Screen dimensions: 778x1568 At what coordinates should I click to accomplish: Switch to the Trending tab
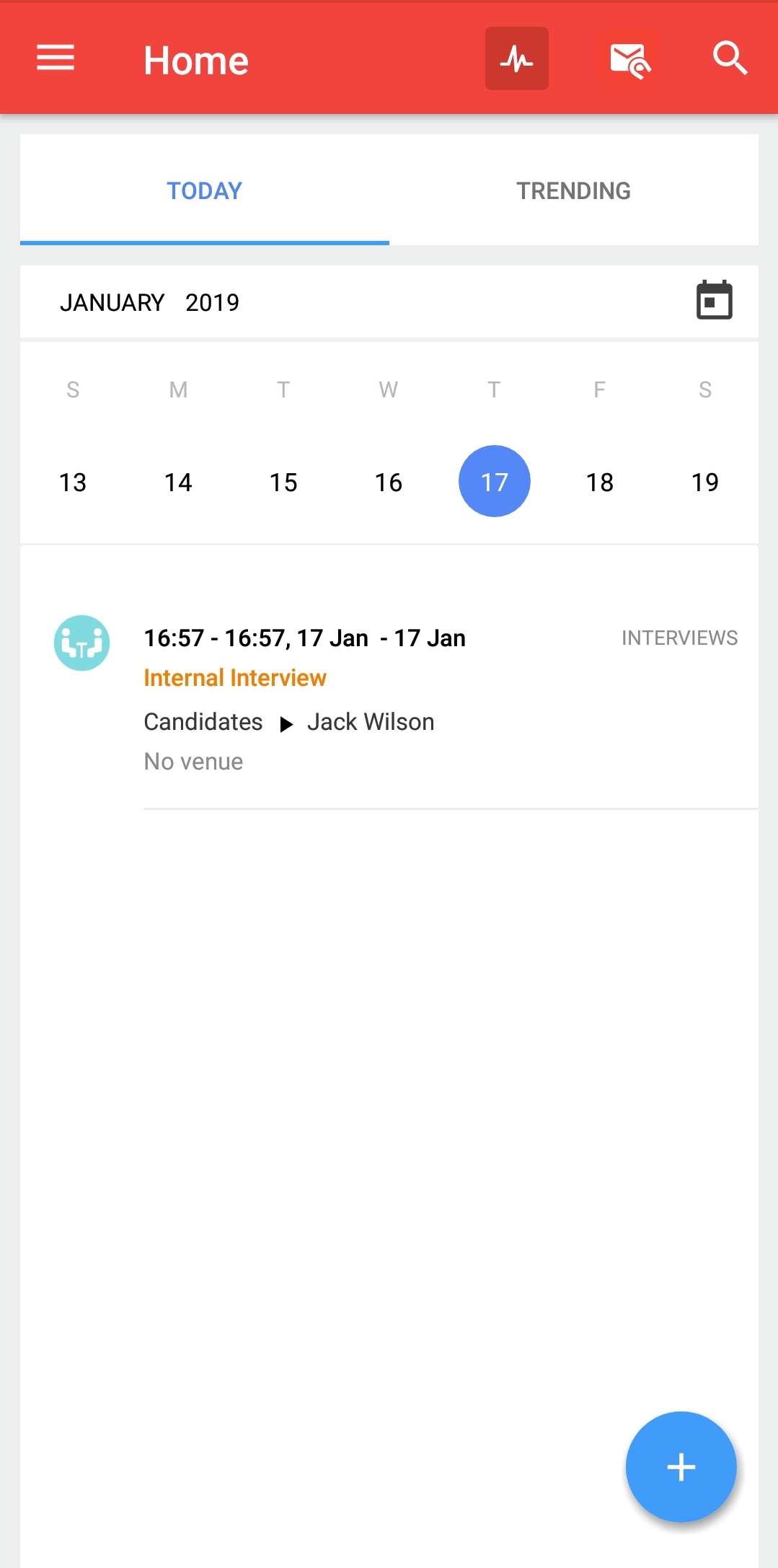pos(573,190)
